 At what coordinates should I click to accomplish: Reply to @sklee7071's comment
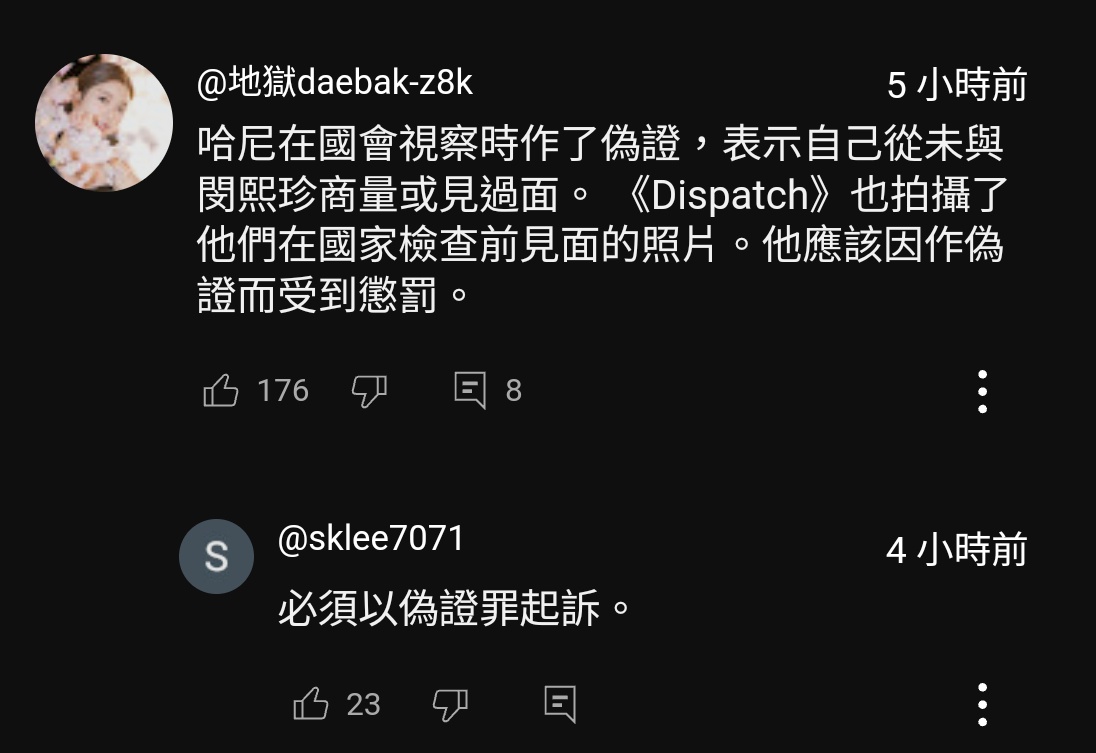coord(560,704)
